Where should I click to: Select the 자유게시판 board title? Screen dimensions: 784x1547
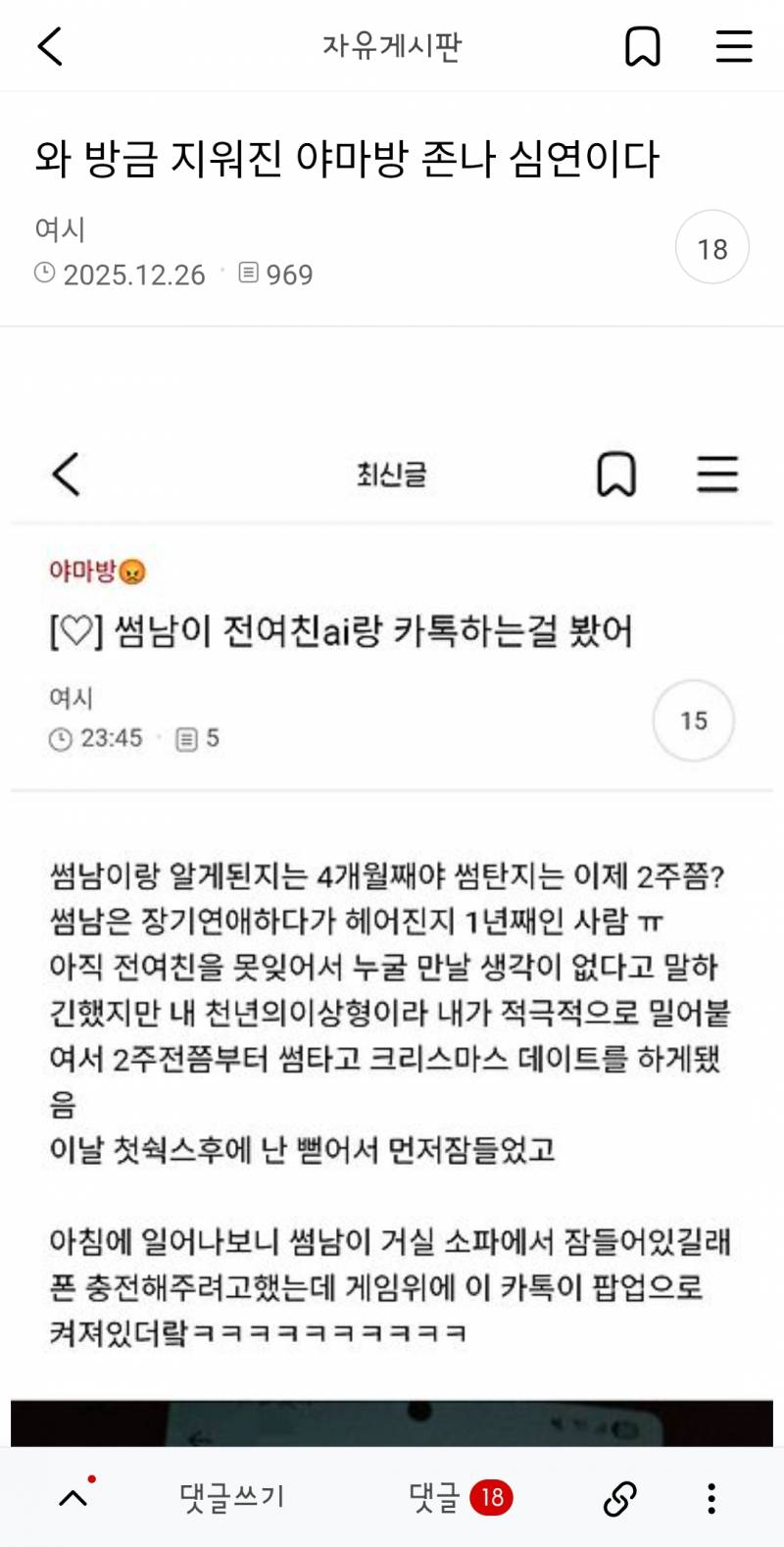coord(392,44)
